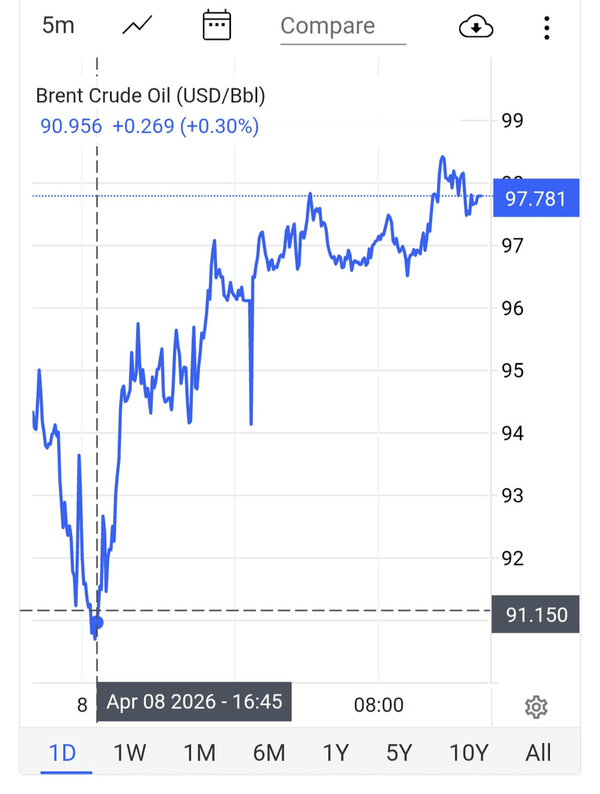
Task: Switch to the 5Y range
Action: tap(400, 752)
